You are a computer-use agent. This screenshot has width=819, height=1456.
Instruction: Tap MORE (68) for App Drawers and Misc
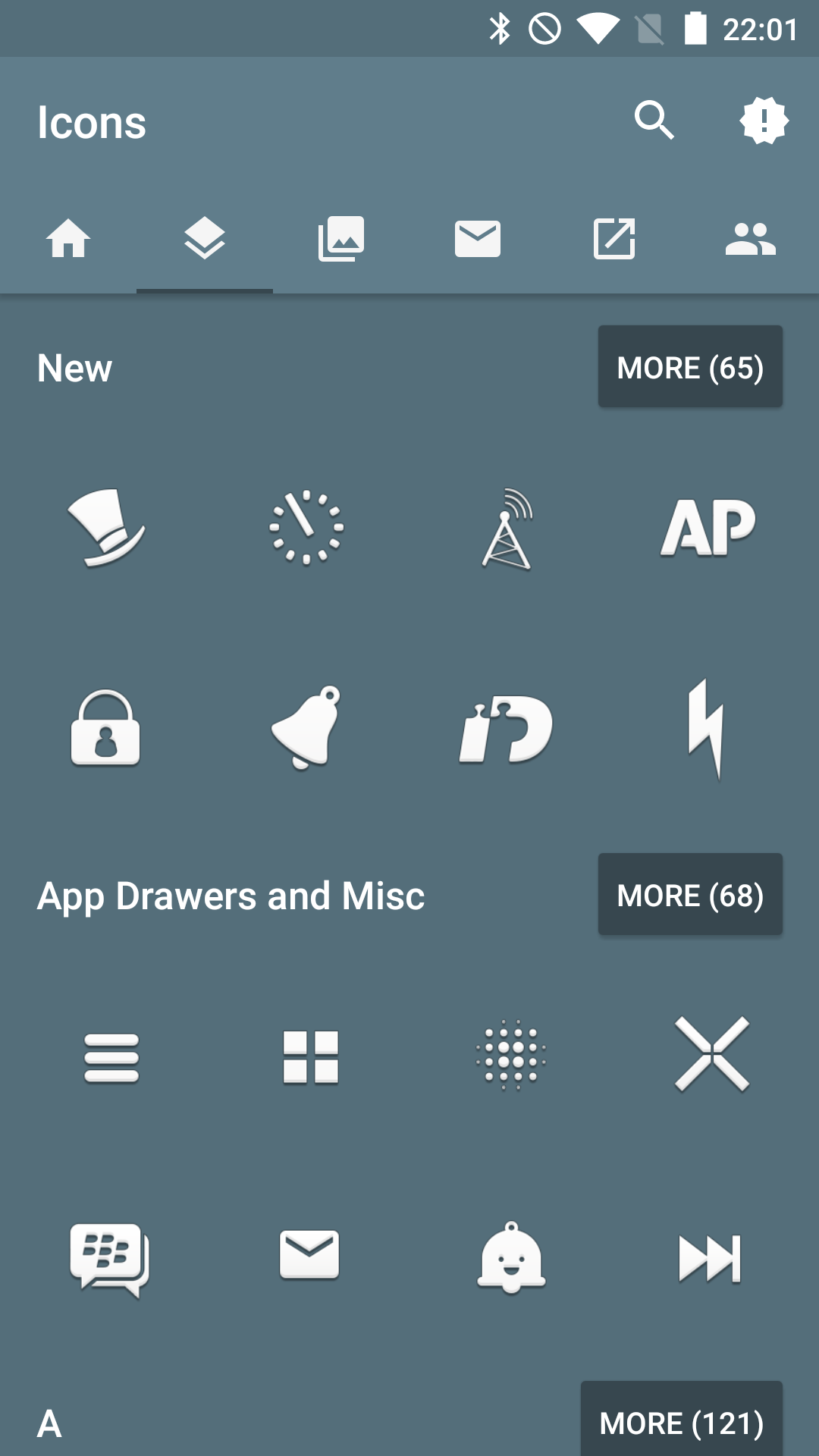click(690, 895)
